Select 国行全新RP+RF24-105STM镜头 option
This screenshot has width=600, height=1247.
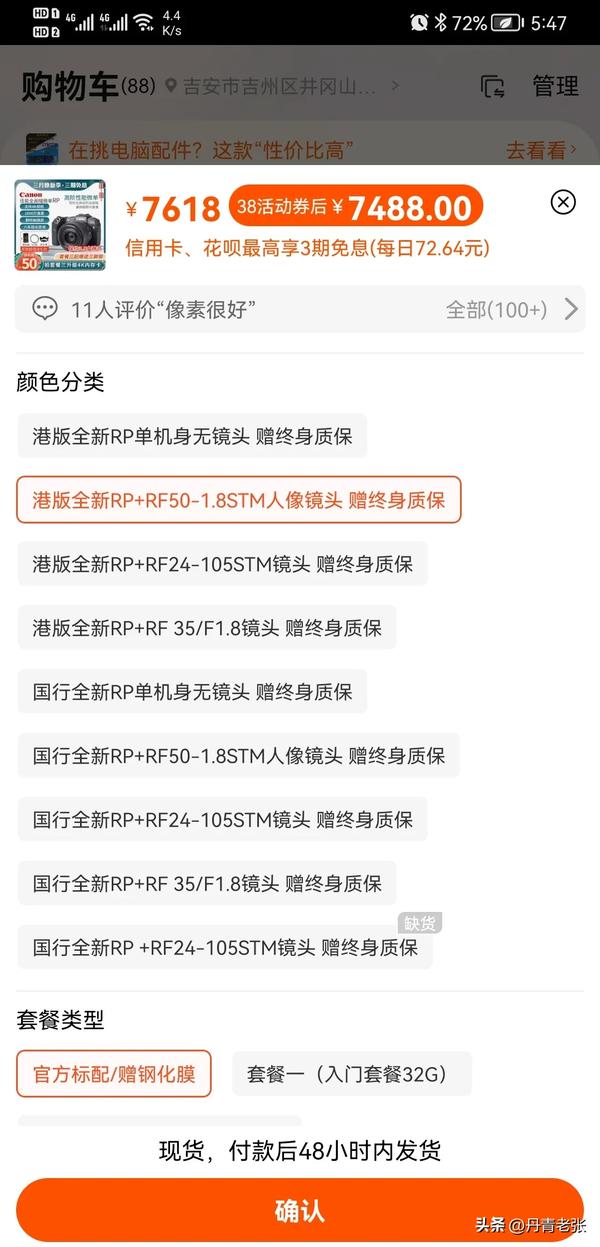tap(222, 820)
